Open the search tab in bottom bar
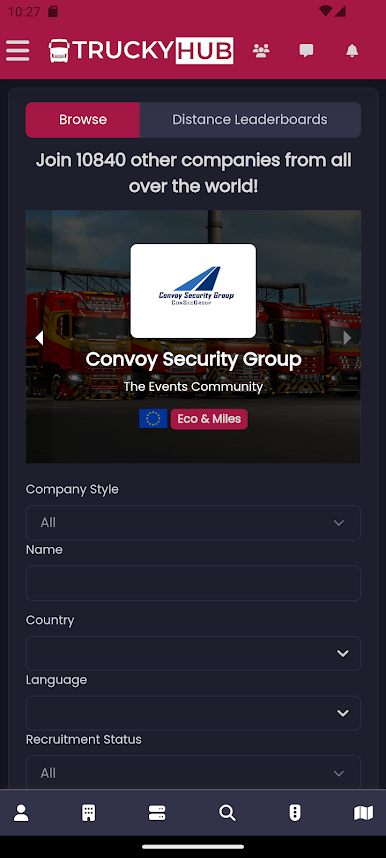This screenshot has height=858, width=386. pyautogui.click(x=227, y=813)
